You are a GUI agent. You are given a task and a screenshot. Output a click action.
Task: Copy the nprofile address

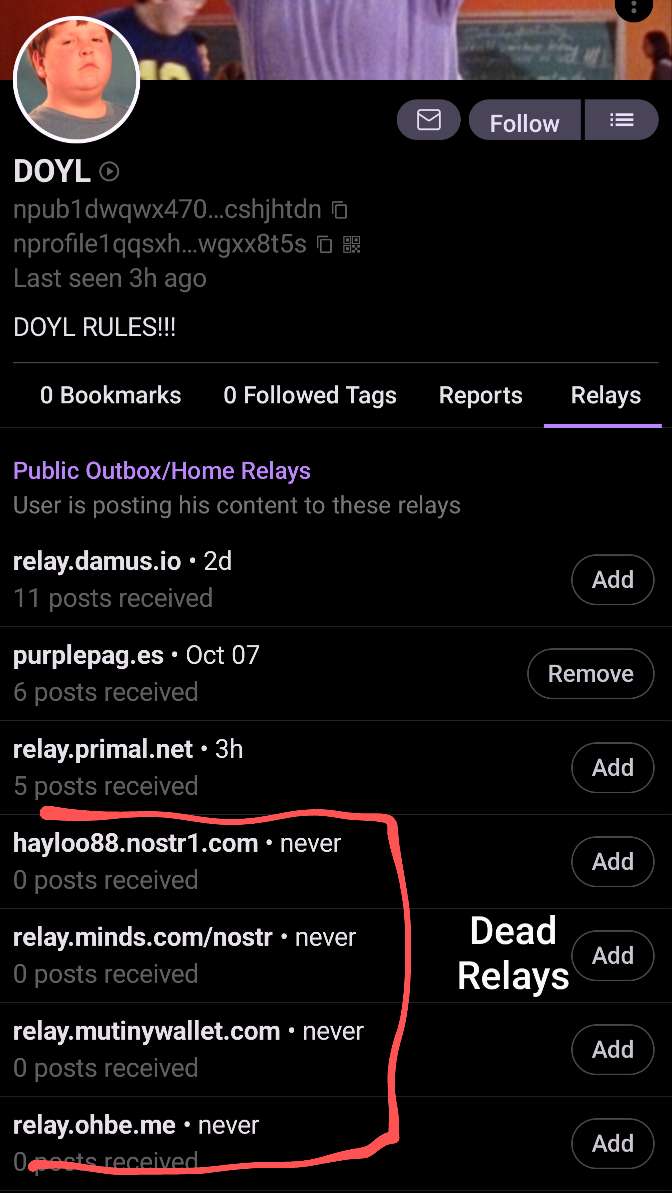click(325, 244)
